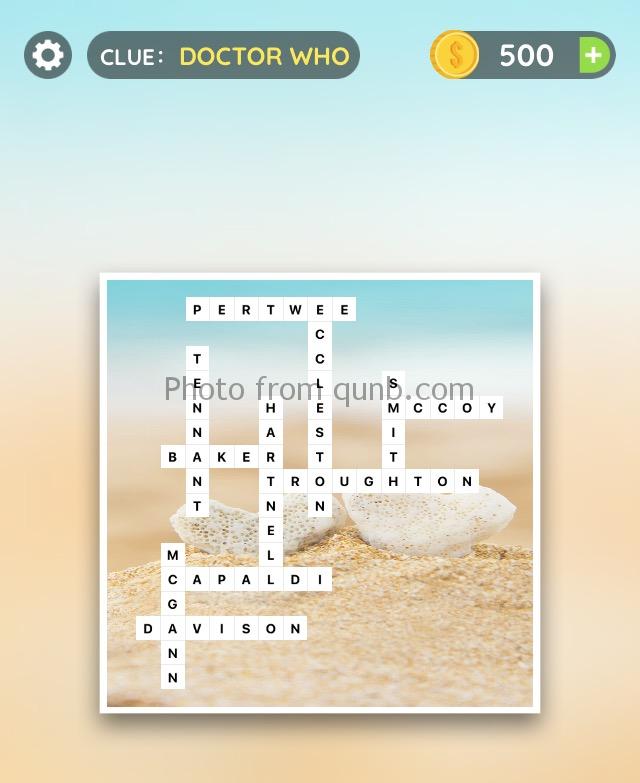Open the settings gear
640x783 pixels.
[x=47, y=55]
